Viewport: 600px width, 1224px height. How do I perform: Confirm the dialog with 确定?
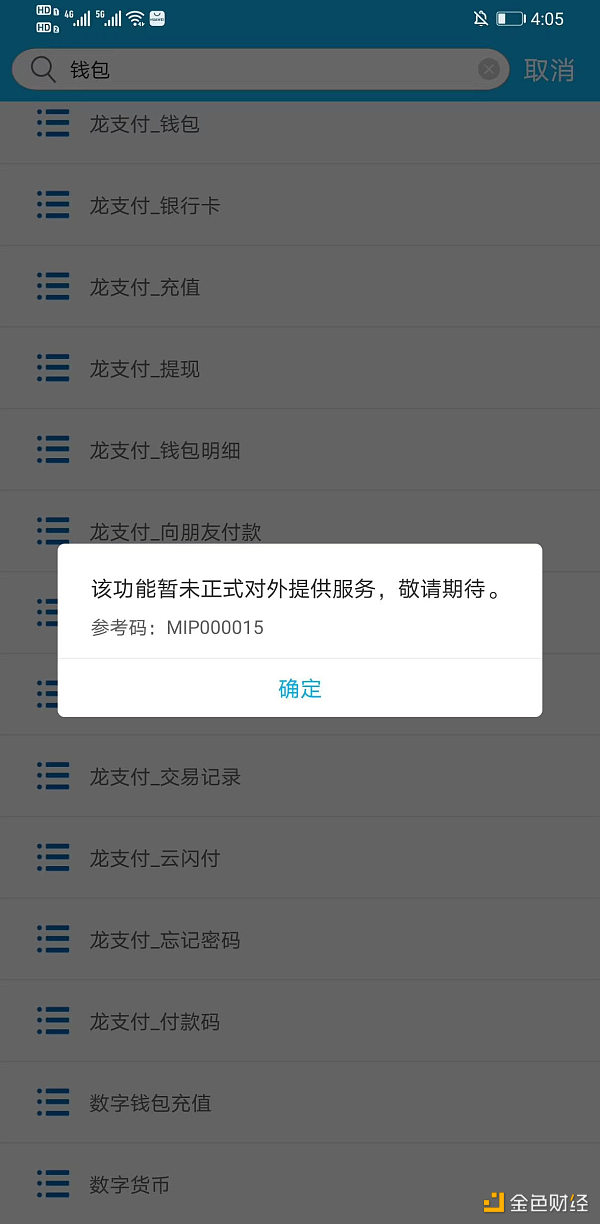click(x=300, y=688)
